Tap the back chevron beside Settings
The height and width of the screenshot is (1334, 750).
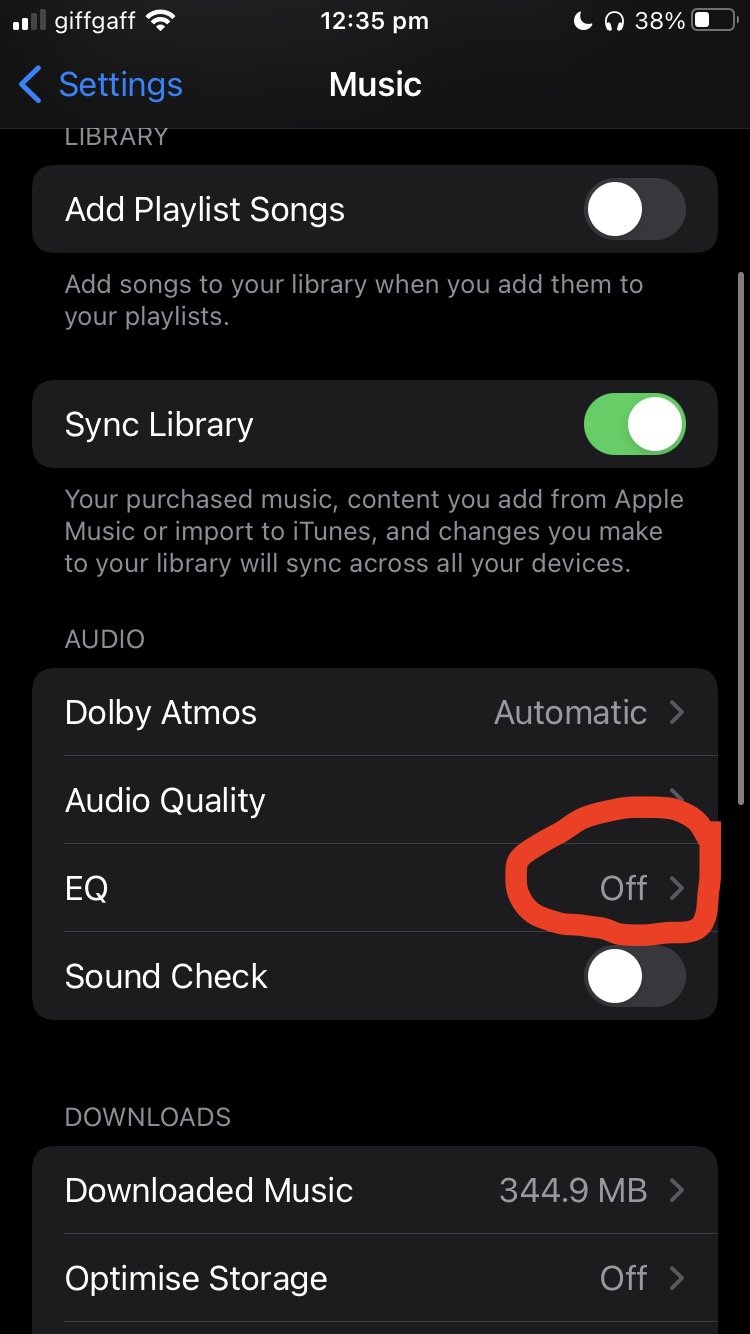click(x=29, y=85)
